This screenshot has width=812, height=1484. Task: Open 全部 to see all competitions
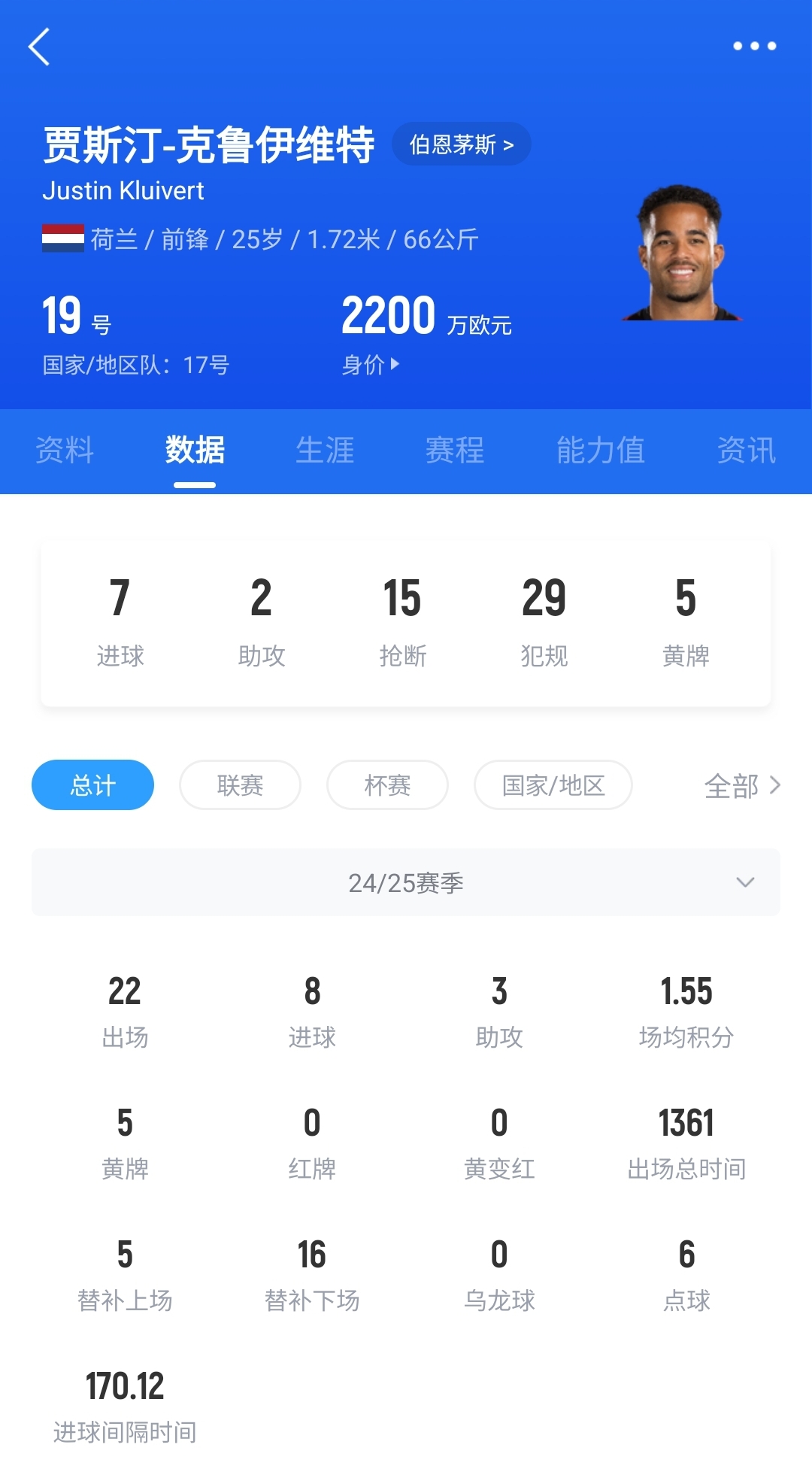coord(741,786)
